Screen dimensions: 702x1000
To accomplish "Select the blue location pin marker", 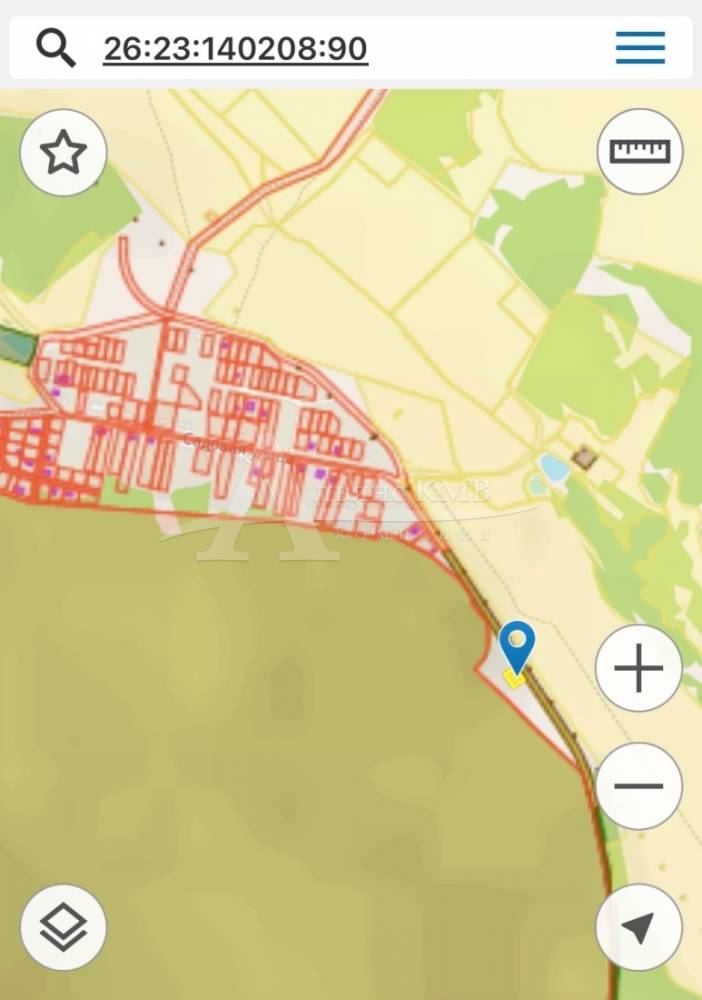I will tap(517, 645).
